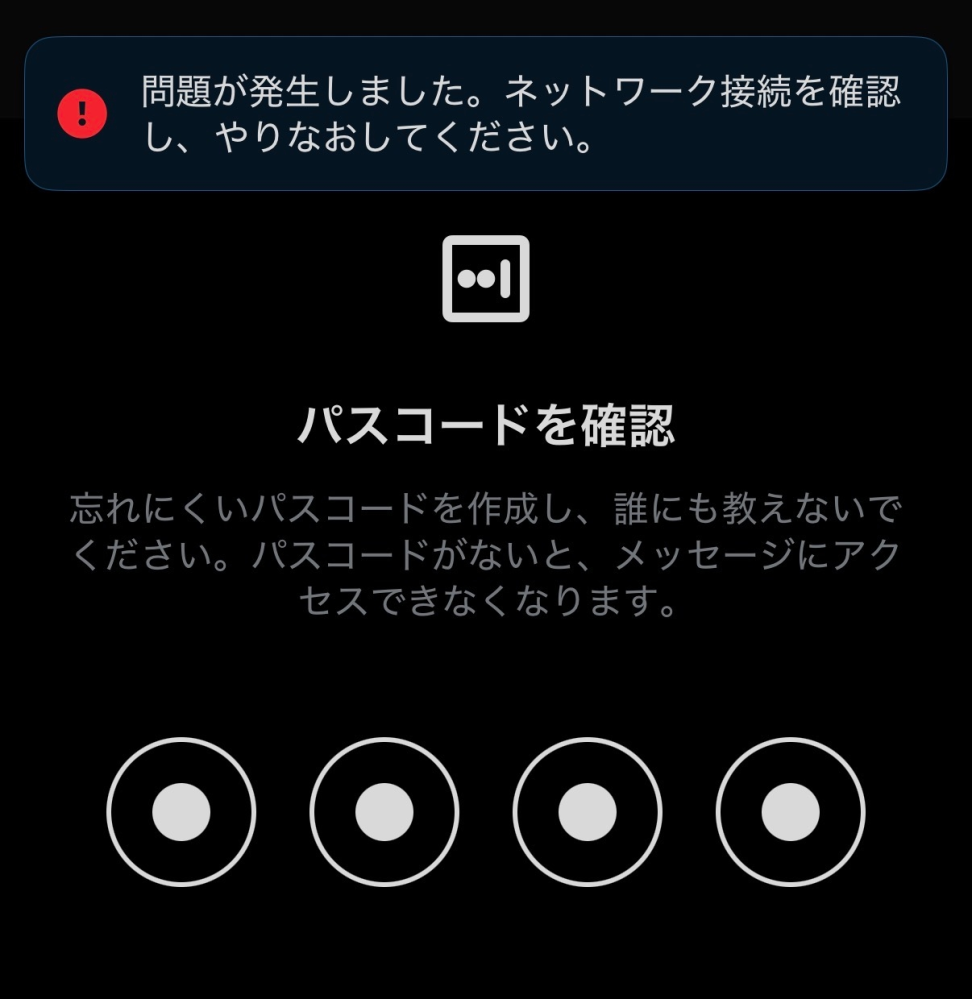Screen dimensions: 972x999
Task: Click the network error notification banner
Action: 486,113
